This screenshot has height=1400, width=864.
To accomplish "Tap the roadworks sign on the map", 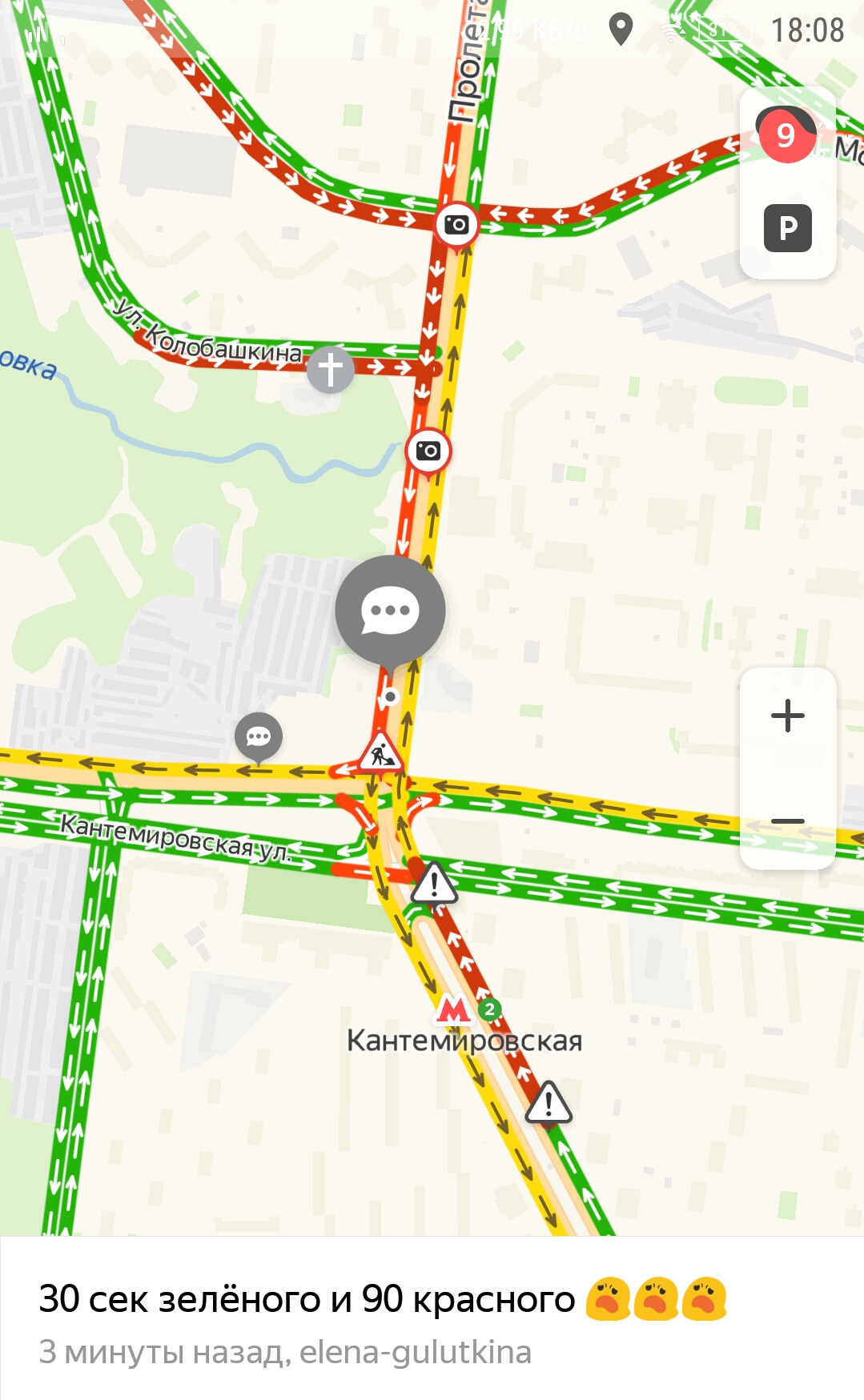I will (x=381, y=752).
